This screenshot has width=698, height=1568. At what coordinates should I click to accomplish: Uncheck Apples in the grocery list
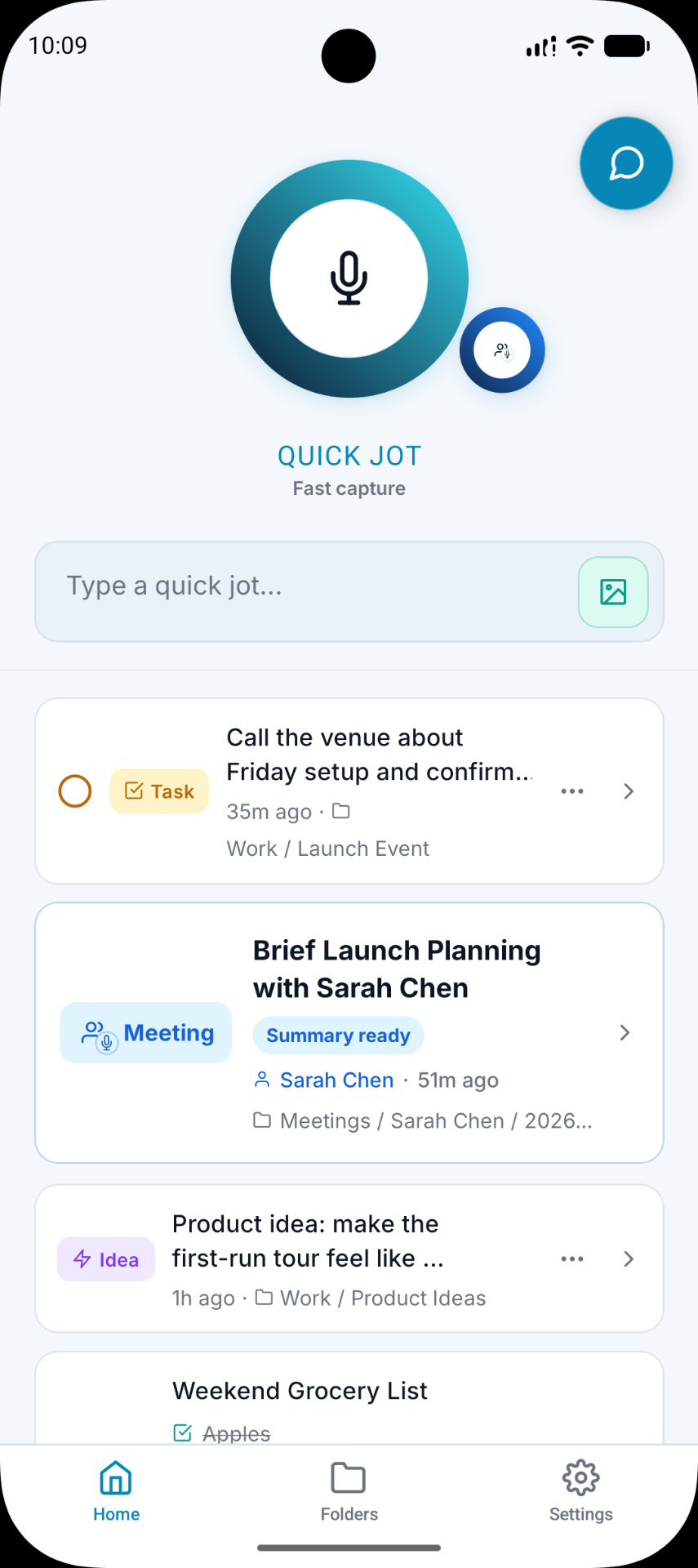point(183,1433)
